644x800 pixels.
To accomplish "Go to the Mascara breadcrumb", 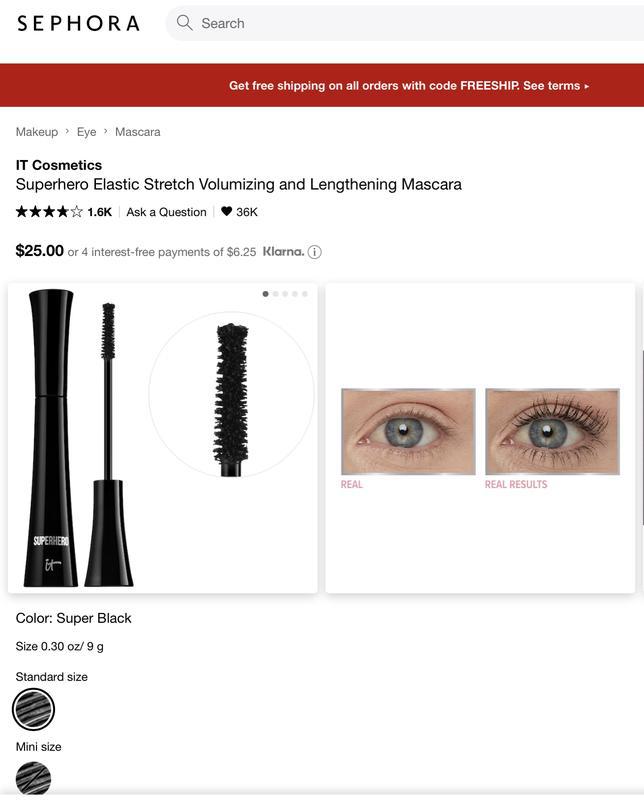I will click(137, 132).
